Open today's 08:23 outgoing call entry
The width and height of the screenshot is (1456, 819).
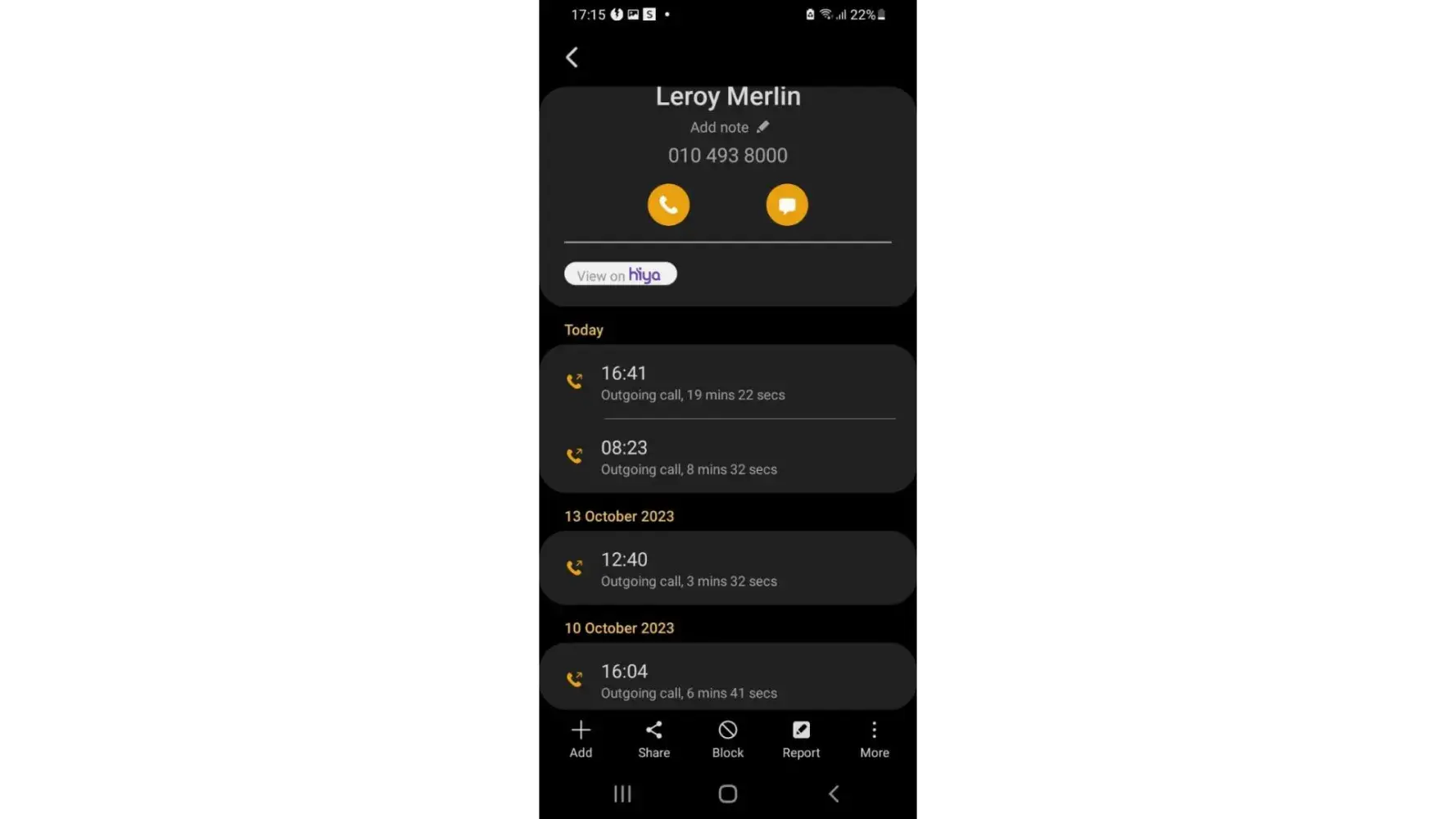(727, 457)
